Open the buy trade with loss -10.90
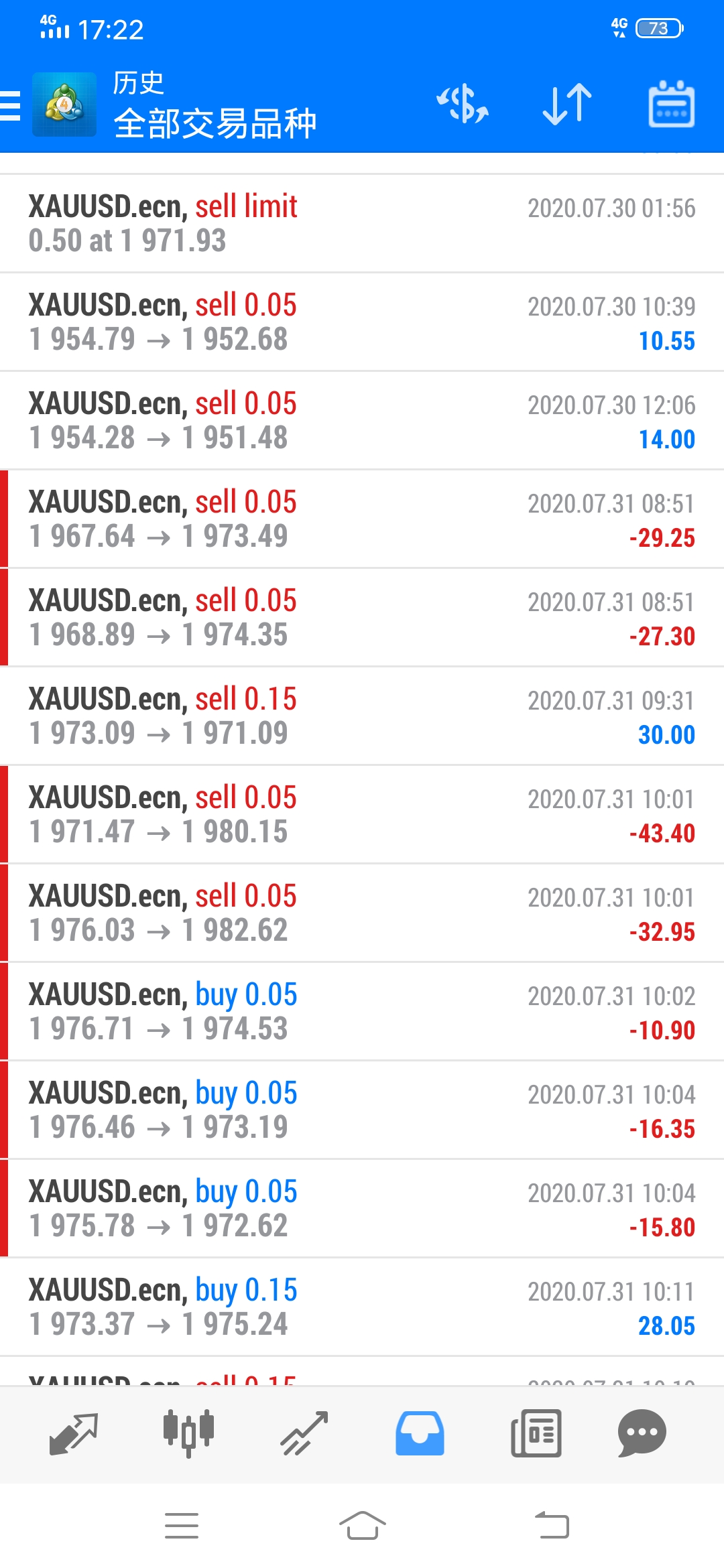The height and width of the screenshot is (1568, 724). pos(362,1011)
